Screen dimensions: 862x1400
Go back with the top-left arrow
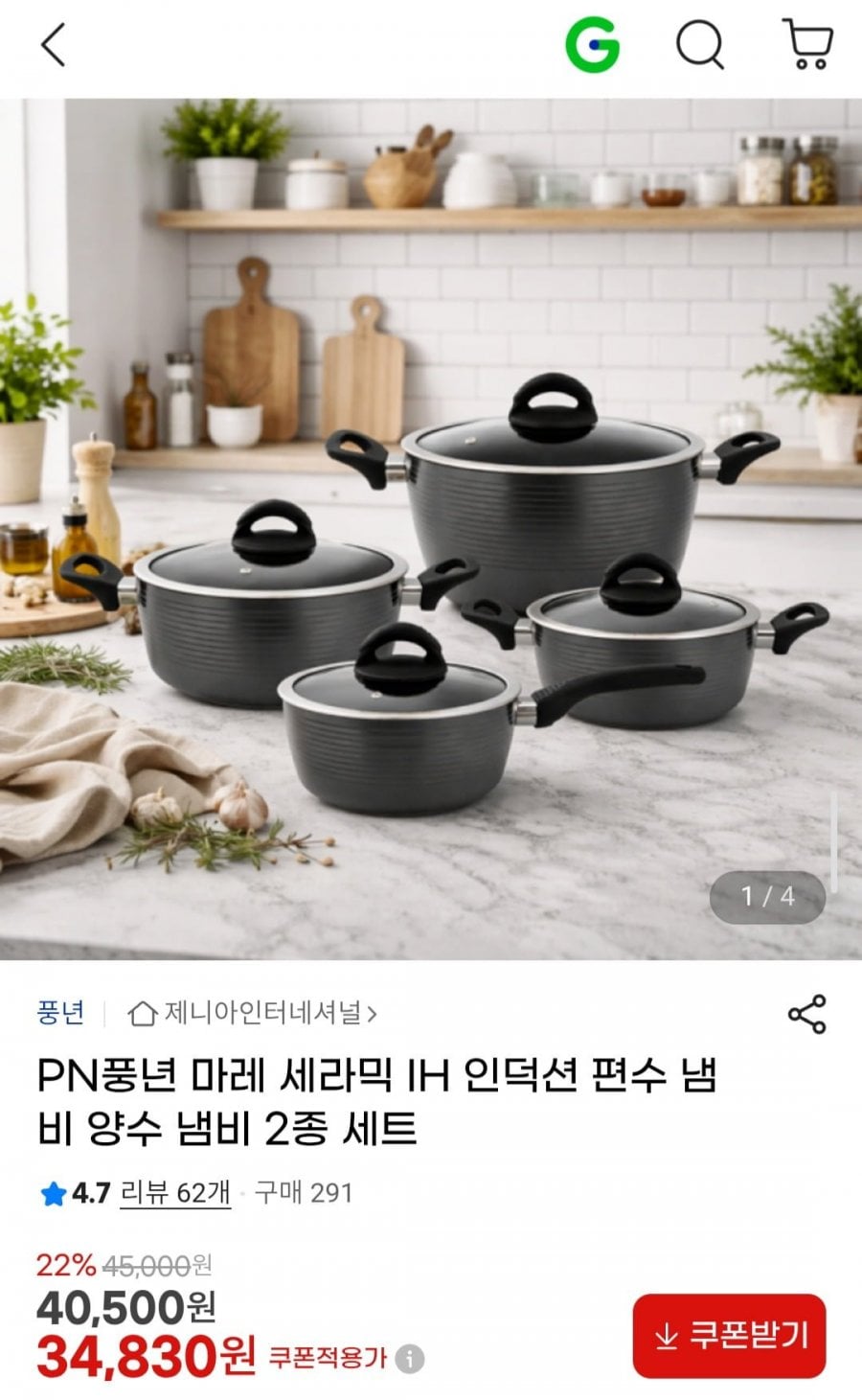click(54, 45)
